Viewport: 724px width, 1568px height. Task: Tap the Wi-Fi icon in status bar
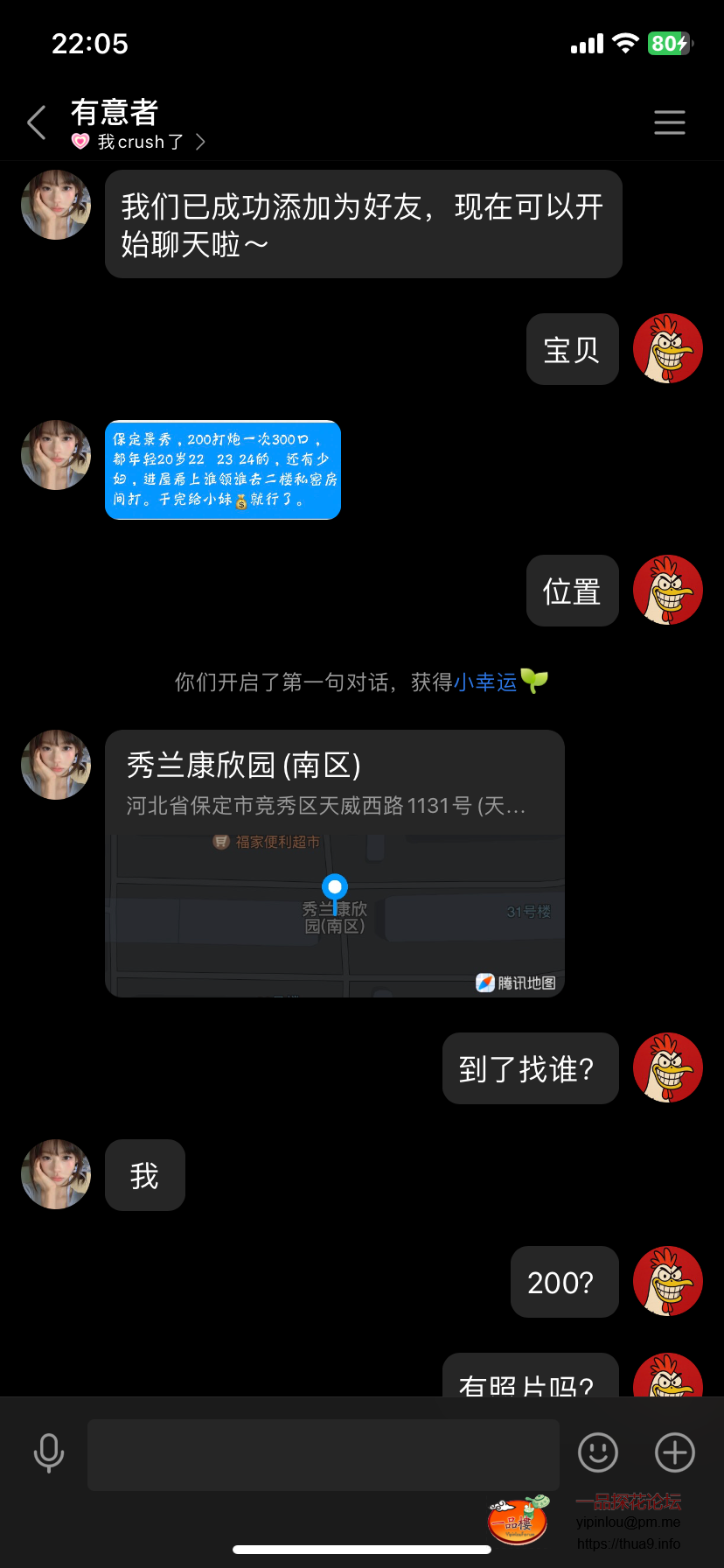pyautogui.click(x=624, y=43)
